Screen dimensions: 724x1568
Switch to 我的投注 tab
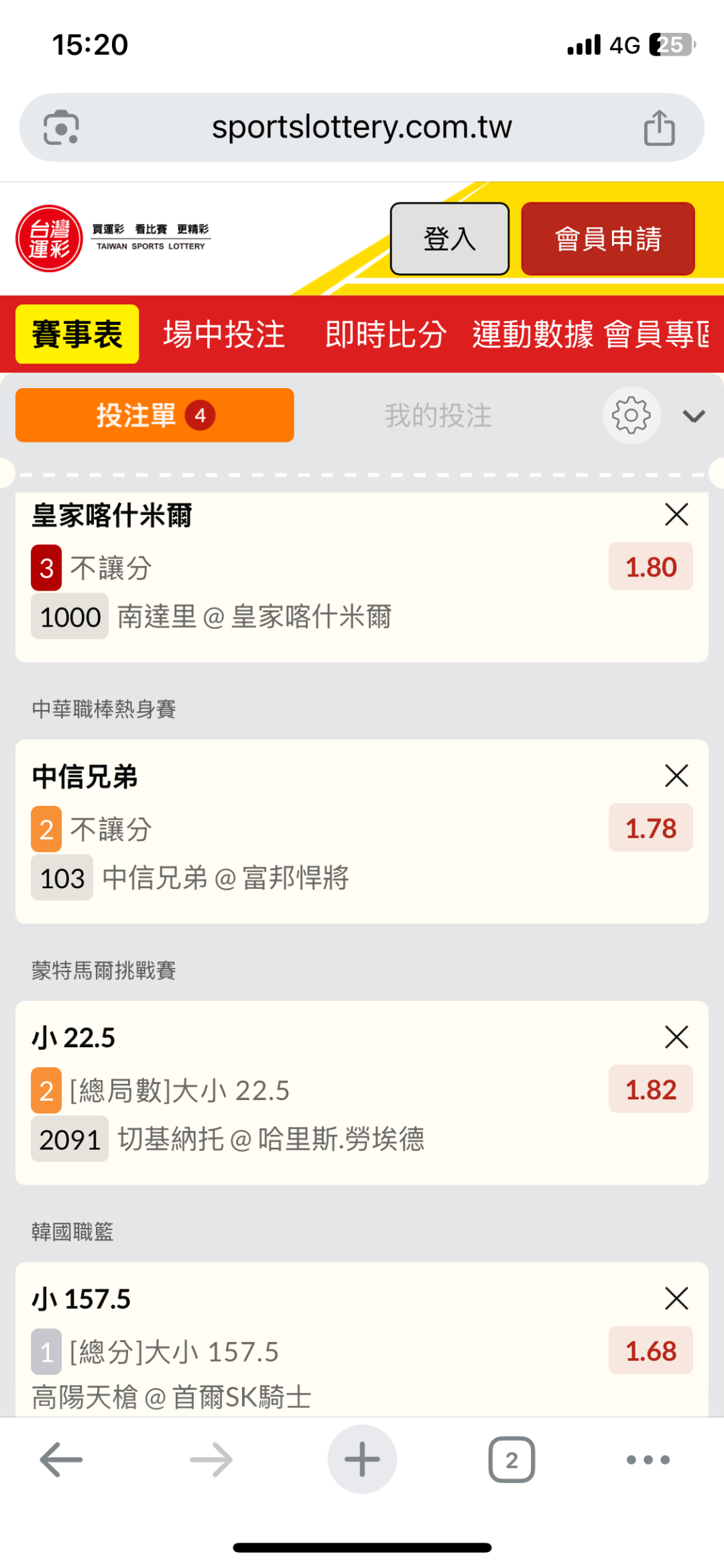coord(438,416)
